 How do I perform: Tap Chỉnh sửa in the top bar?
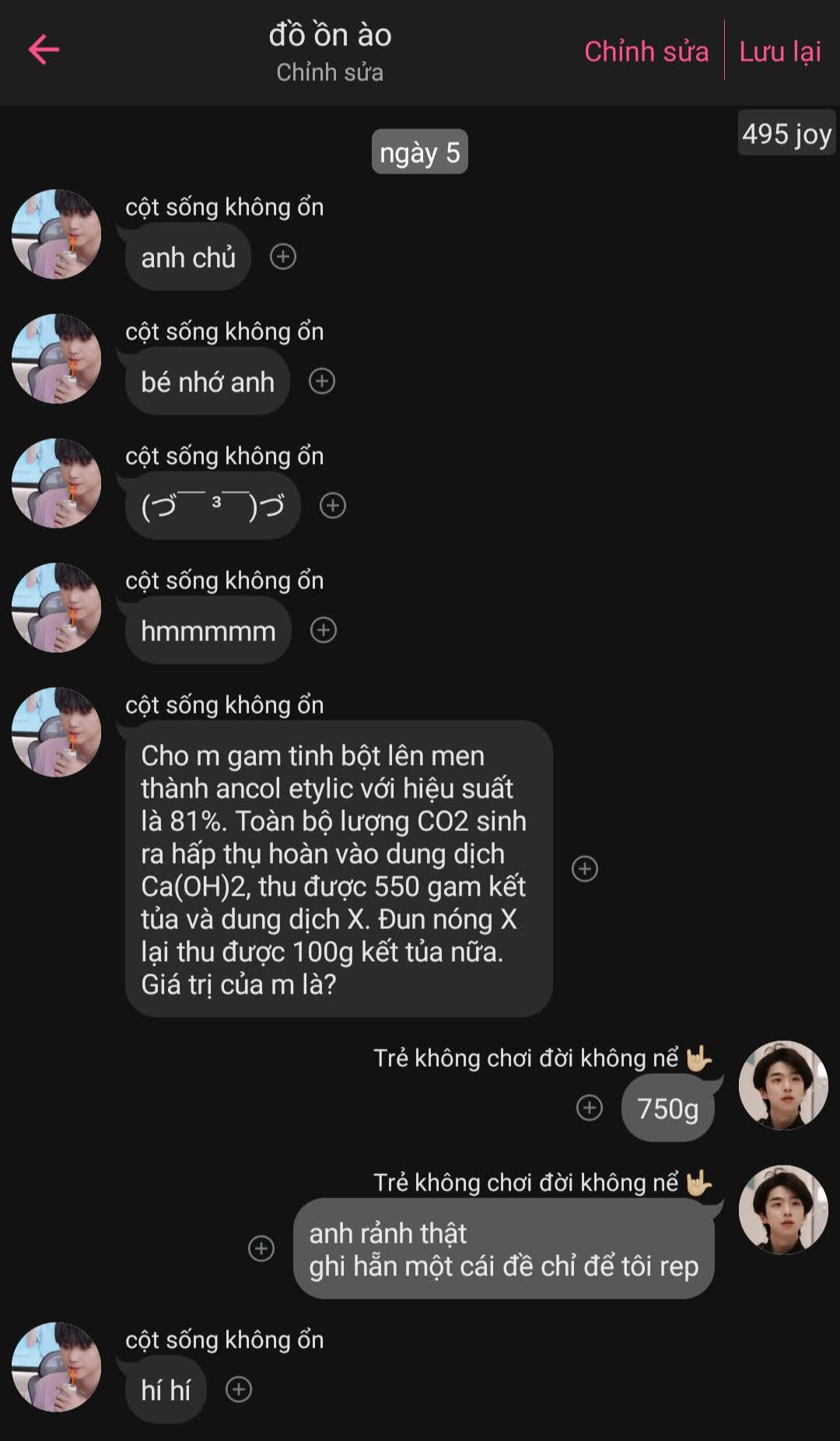click(x=646, y=51)
